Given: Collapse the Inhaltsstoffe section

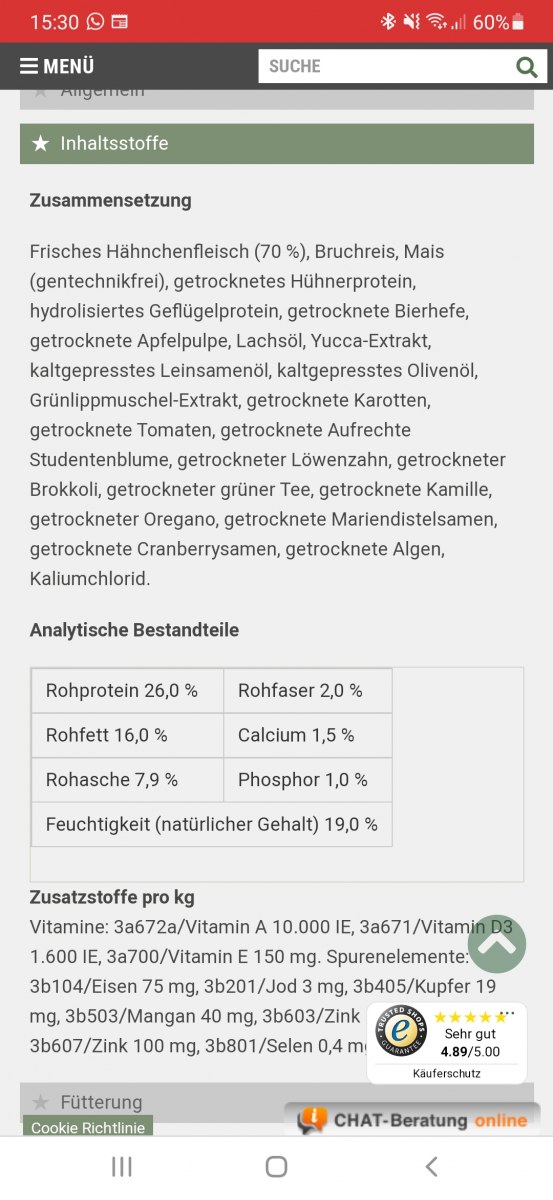Looking at the screenshot, I should click(x=277, y=143).
